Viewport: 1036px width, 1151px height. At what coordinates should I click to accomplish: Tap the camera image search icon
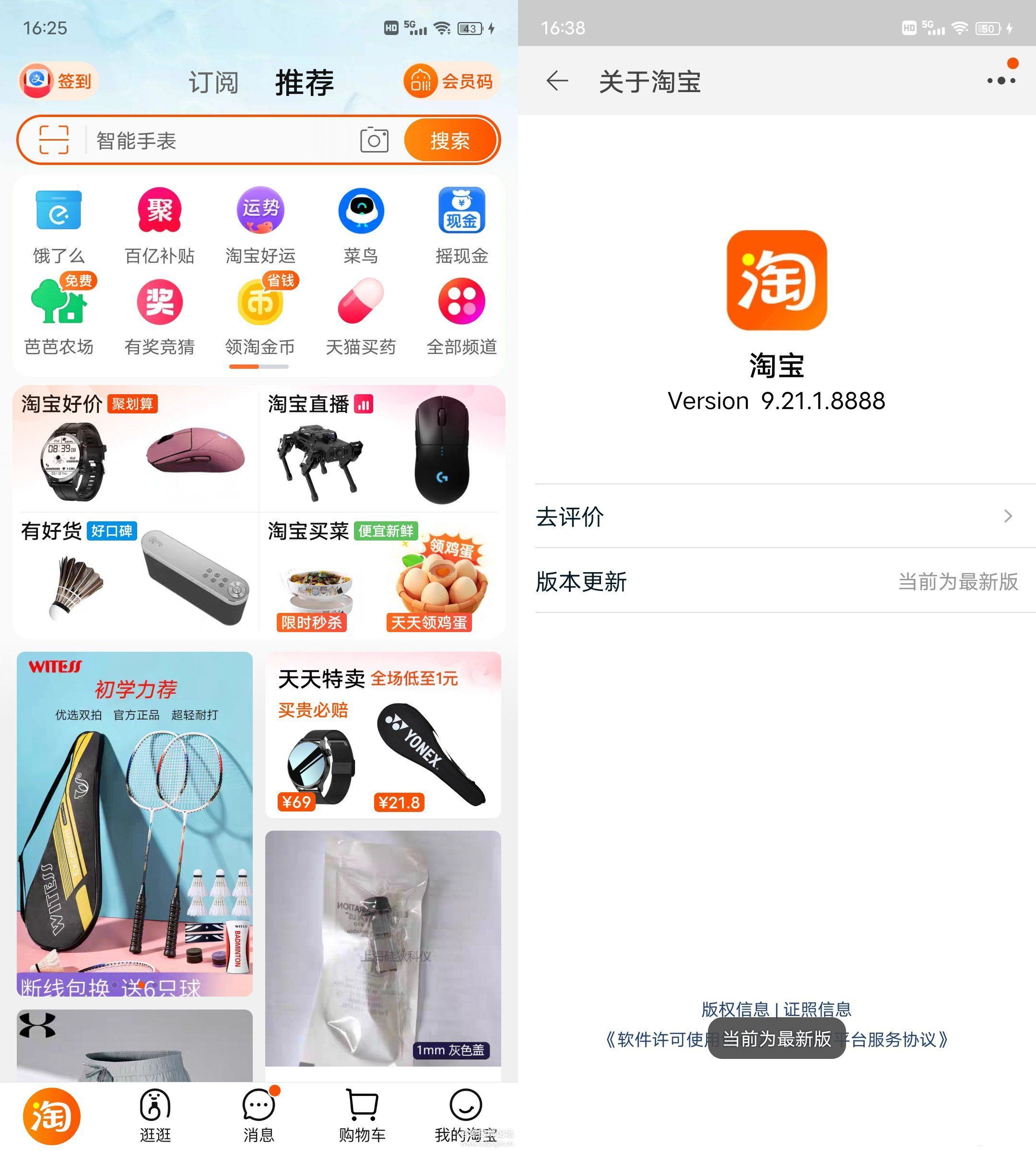click(x=374, y=140)
